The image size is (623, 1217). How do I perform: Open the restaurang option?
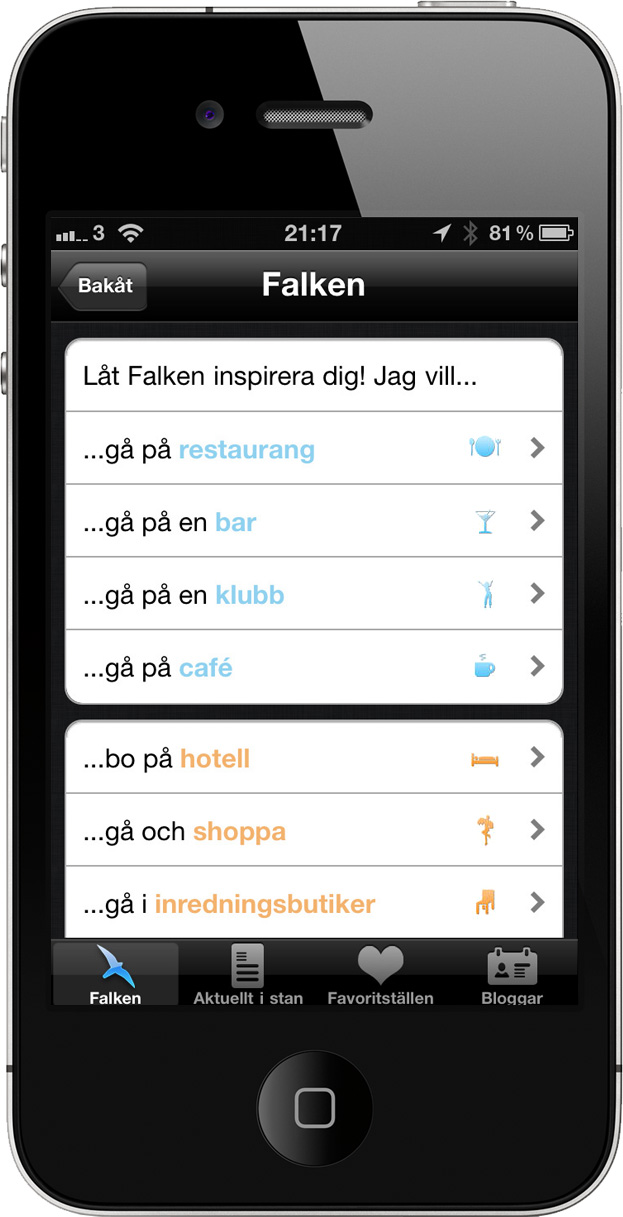(313, 449)
